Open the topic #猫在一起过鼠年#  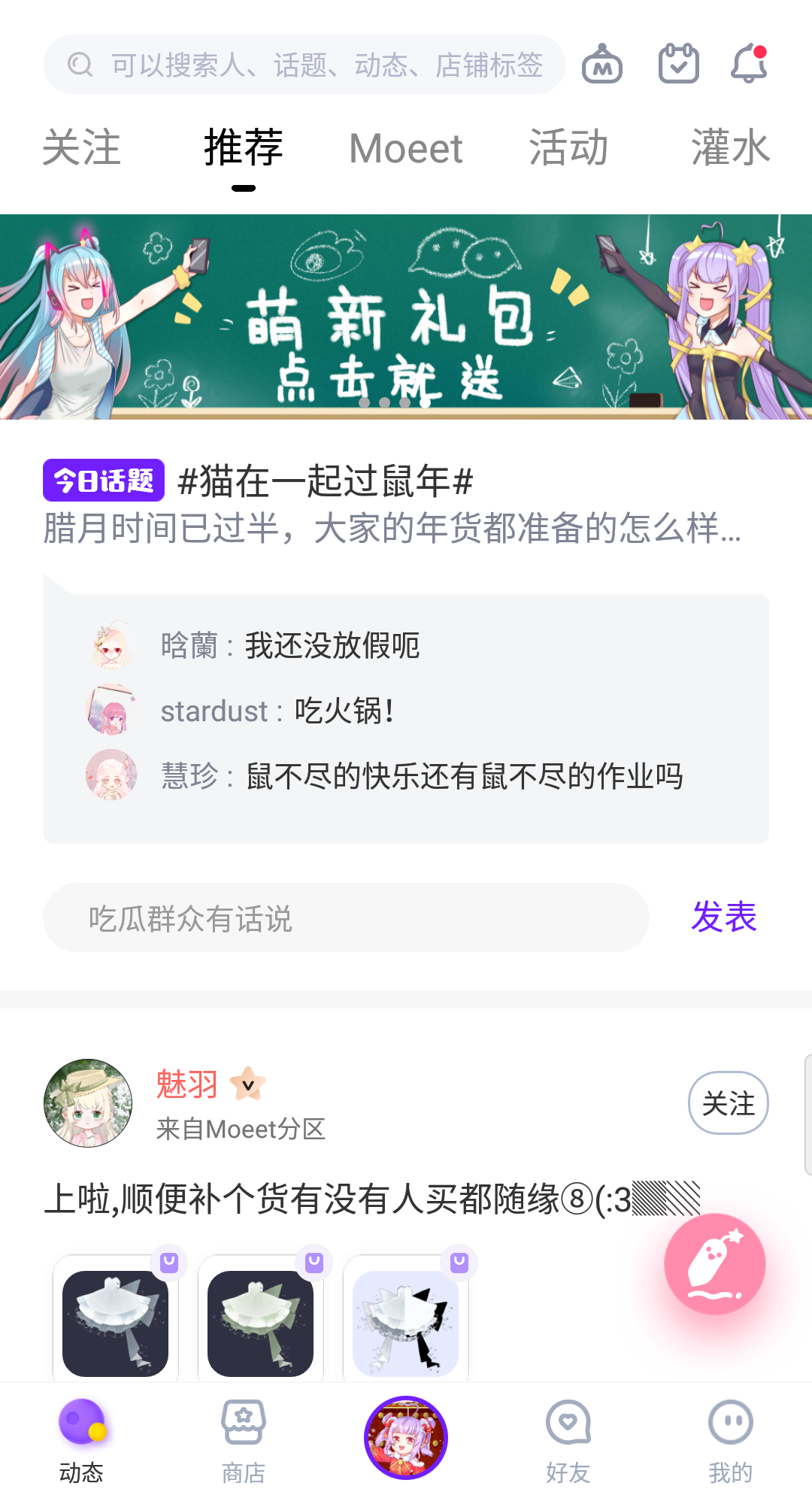pos(325,481)
